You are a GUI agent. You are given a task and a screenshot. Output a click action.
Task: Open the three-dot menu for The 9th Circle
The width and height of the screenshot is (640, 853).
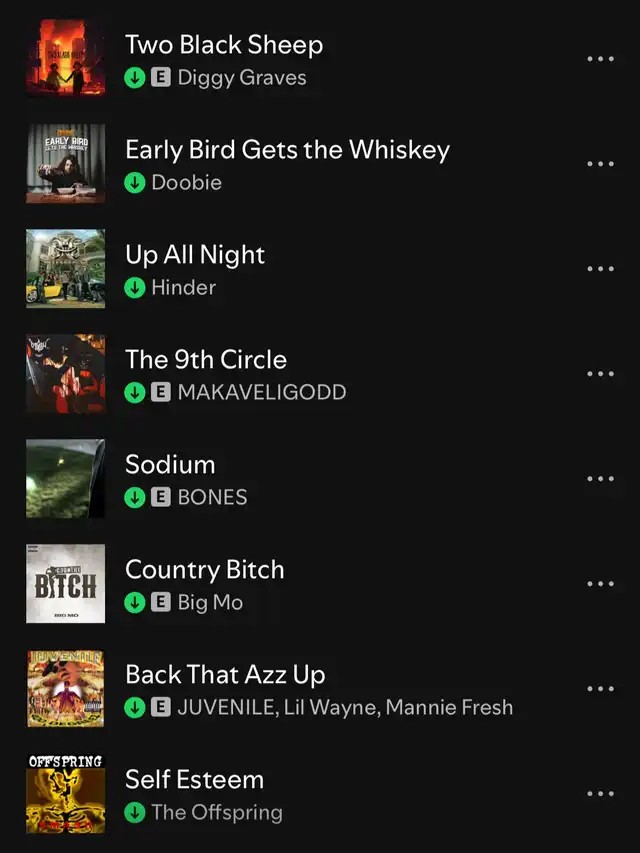600,375
